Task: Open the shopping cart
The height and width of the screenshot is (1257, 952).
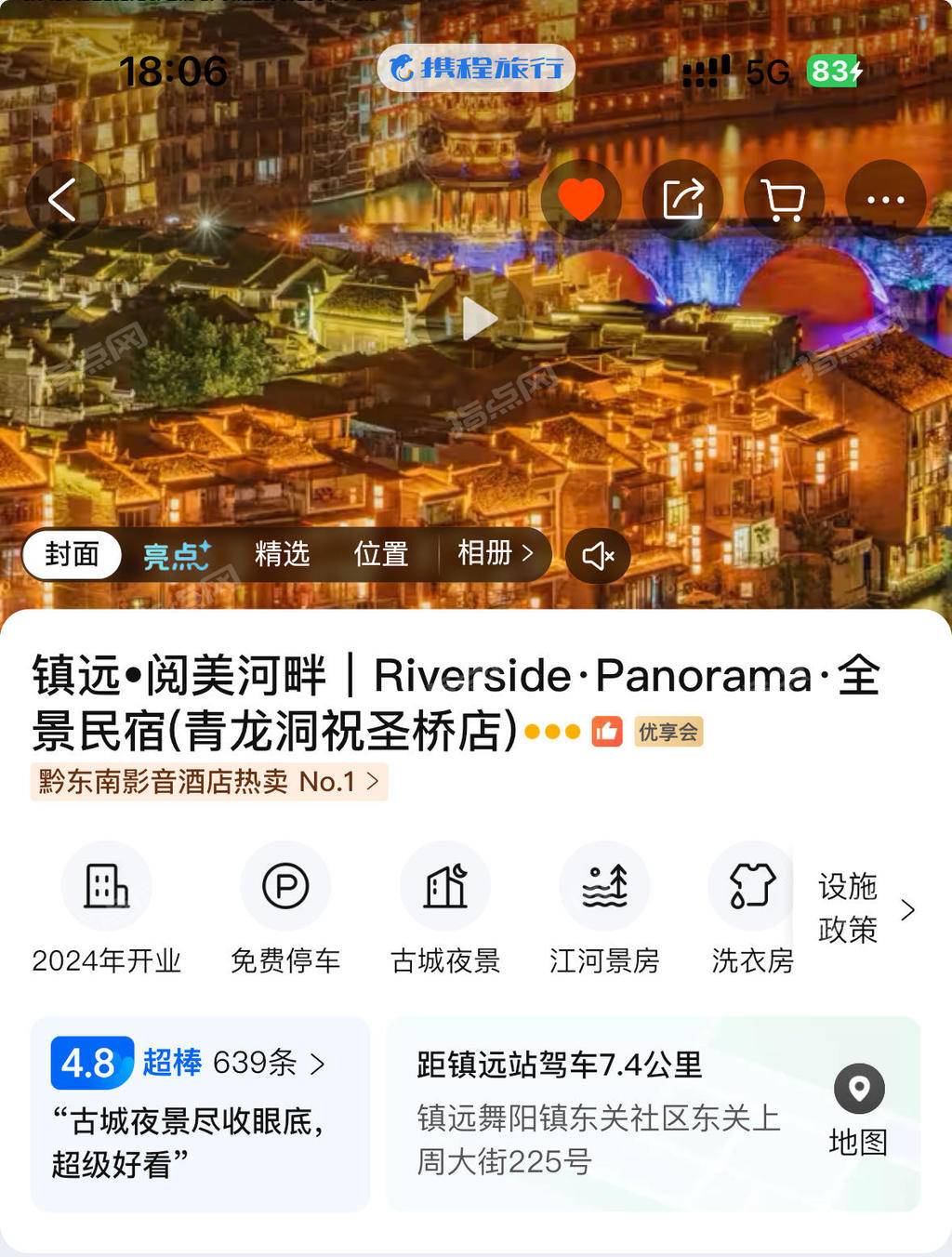Action: point(784,200)
